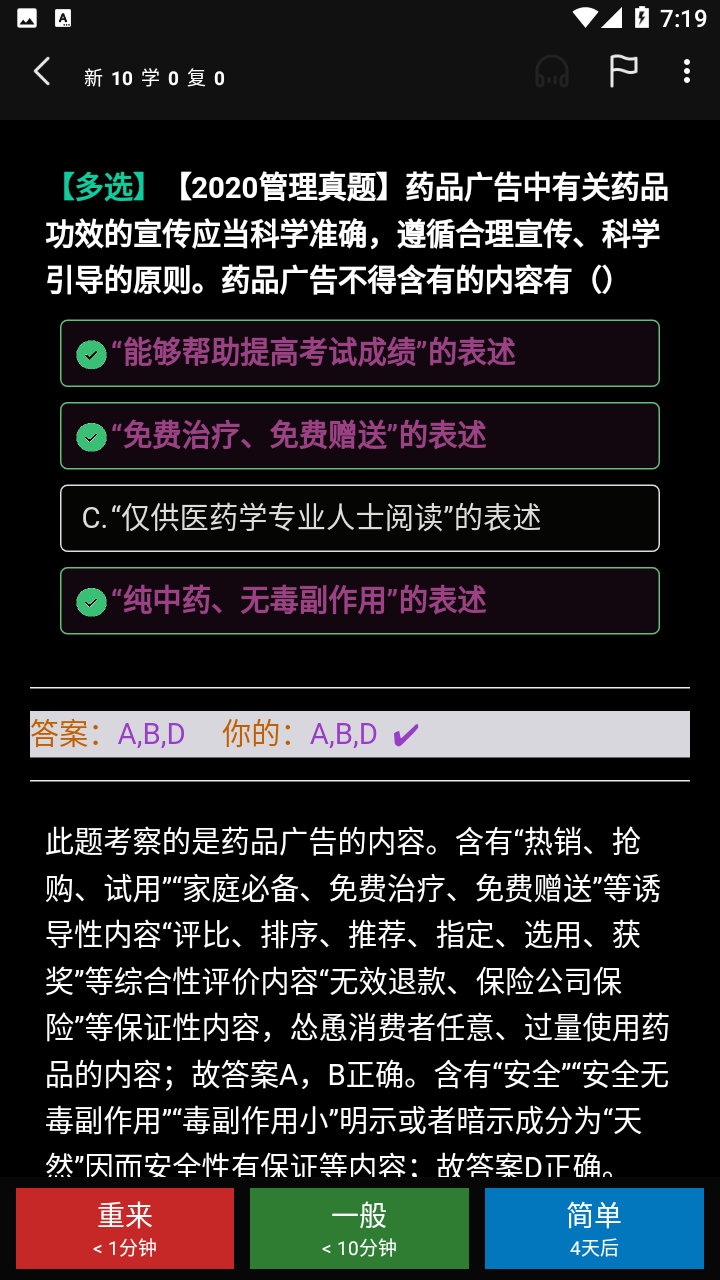Rate this card 简单 (4天后)
The width and height of the screenshot is (720, 1280).
(x=594, y=1228)
